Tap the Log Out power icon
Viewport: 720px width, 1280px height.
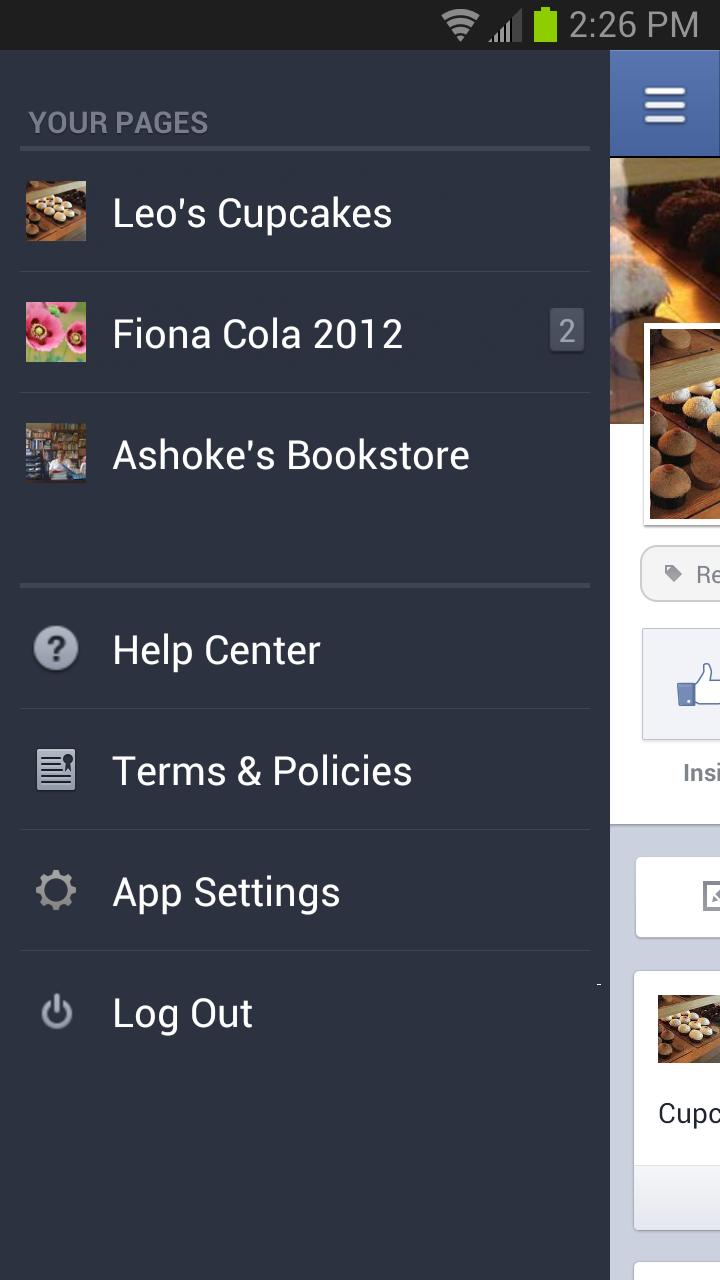point(55,1011)
